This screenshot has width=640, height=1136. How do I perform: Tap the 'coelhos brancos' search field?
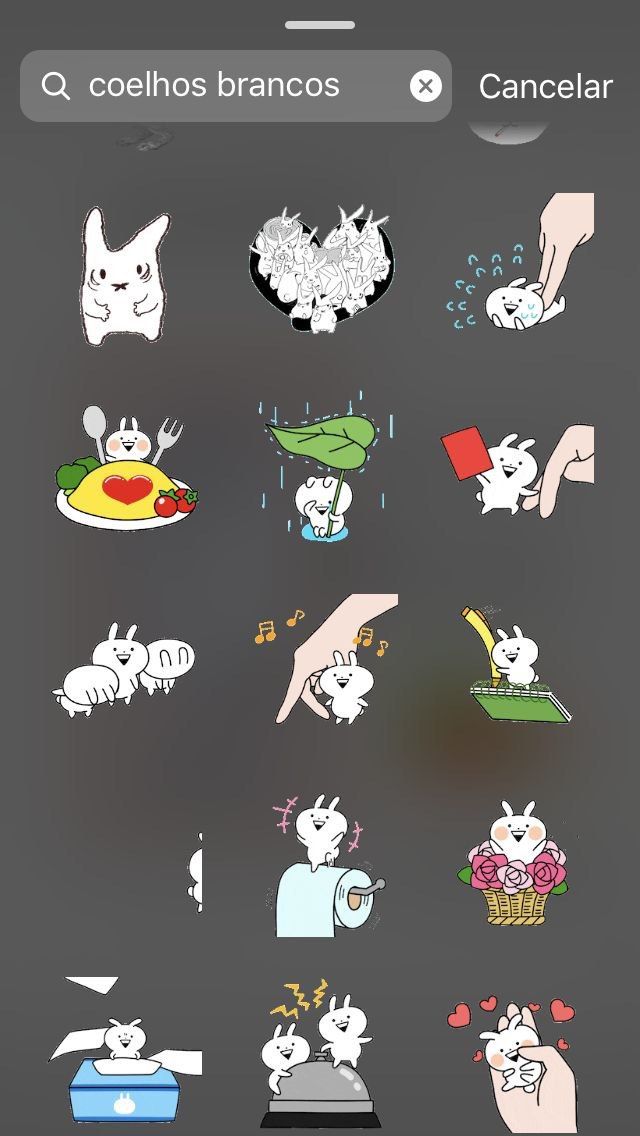[x=230, y=86]
